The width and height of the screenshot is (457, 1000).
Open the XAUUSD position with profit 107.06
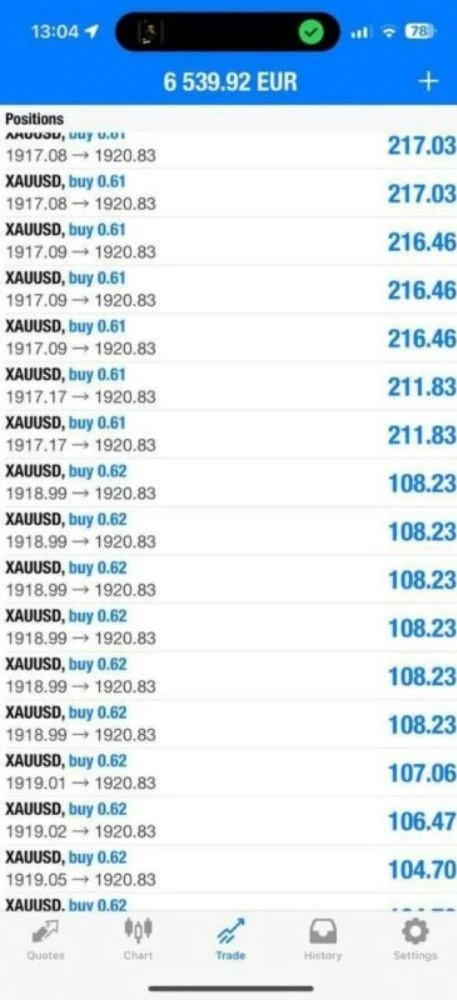pyautogui.click(x=228, y=772)
